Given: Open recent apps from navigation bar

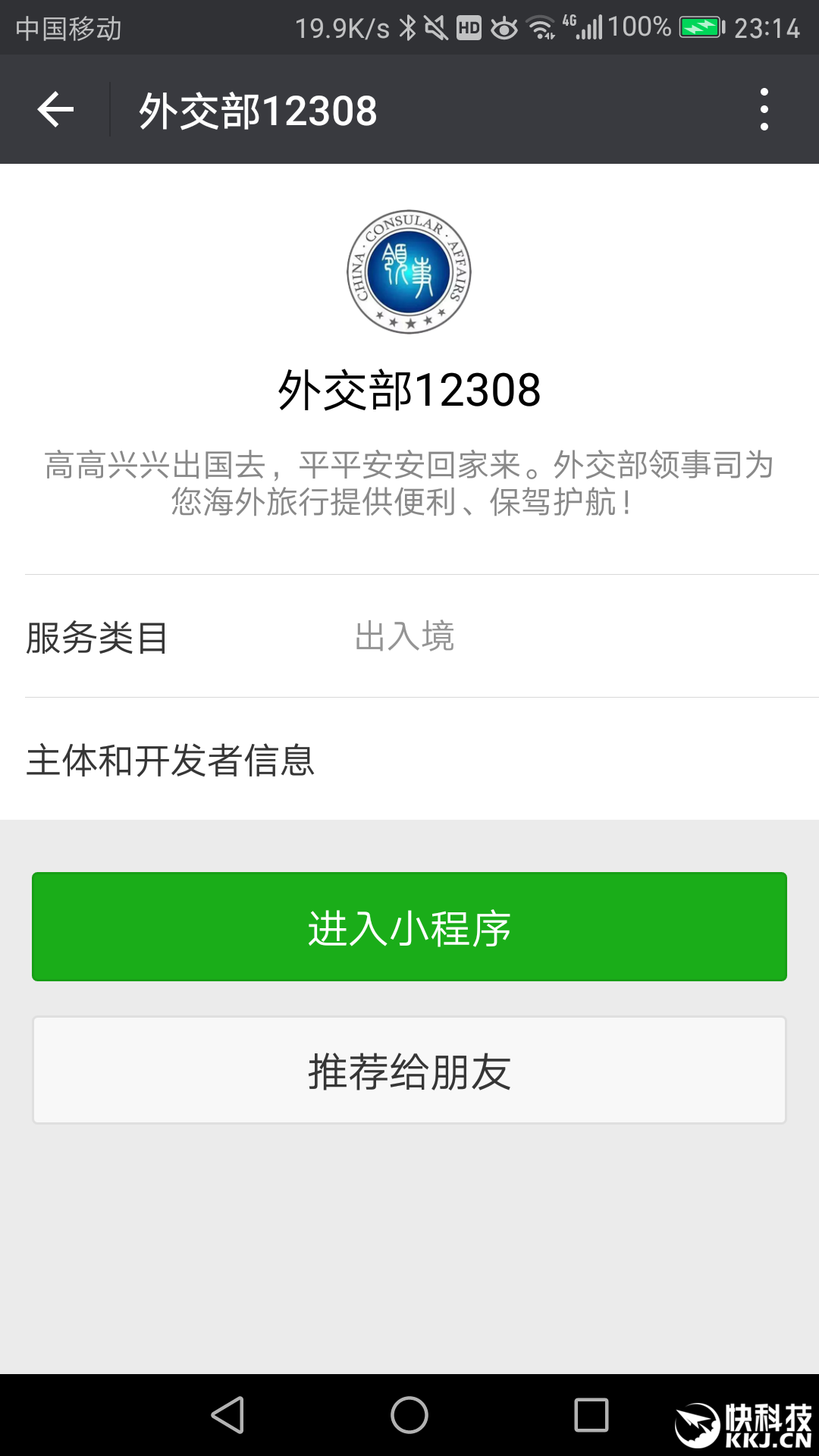Looking at the screenshot, I should [591, 1415].
